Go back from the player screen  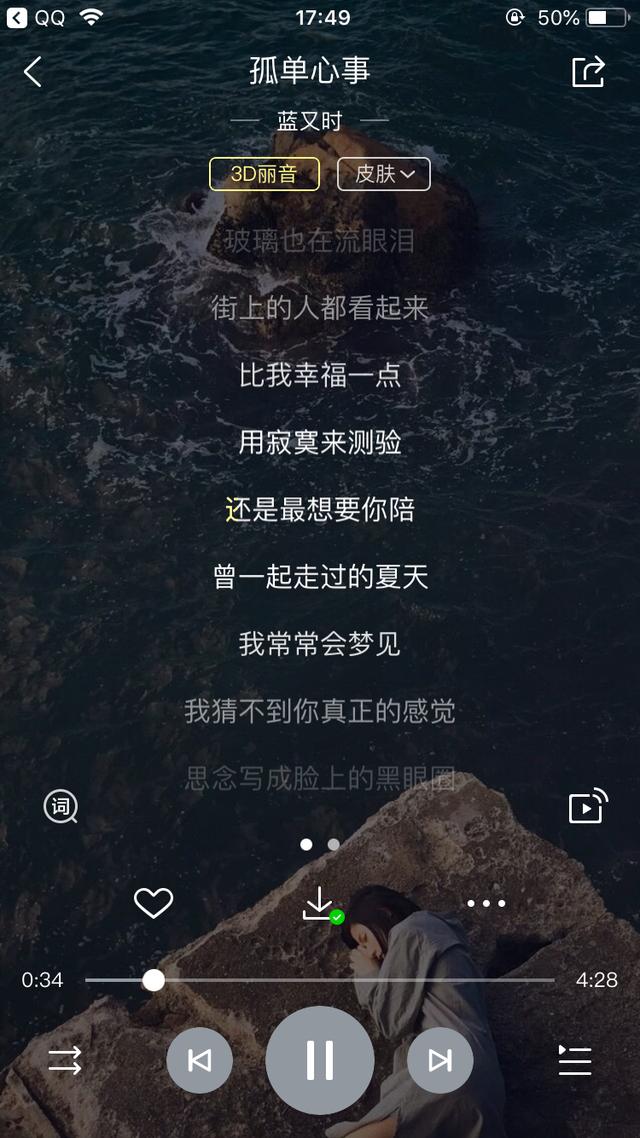tap(33, 72)
